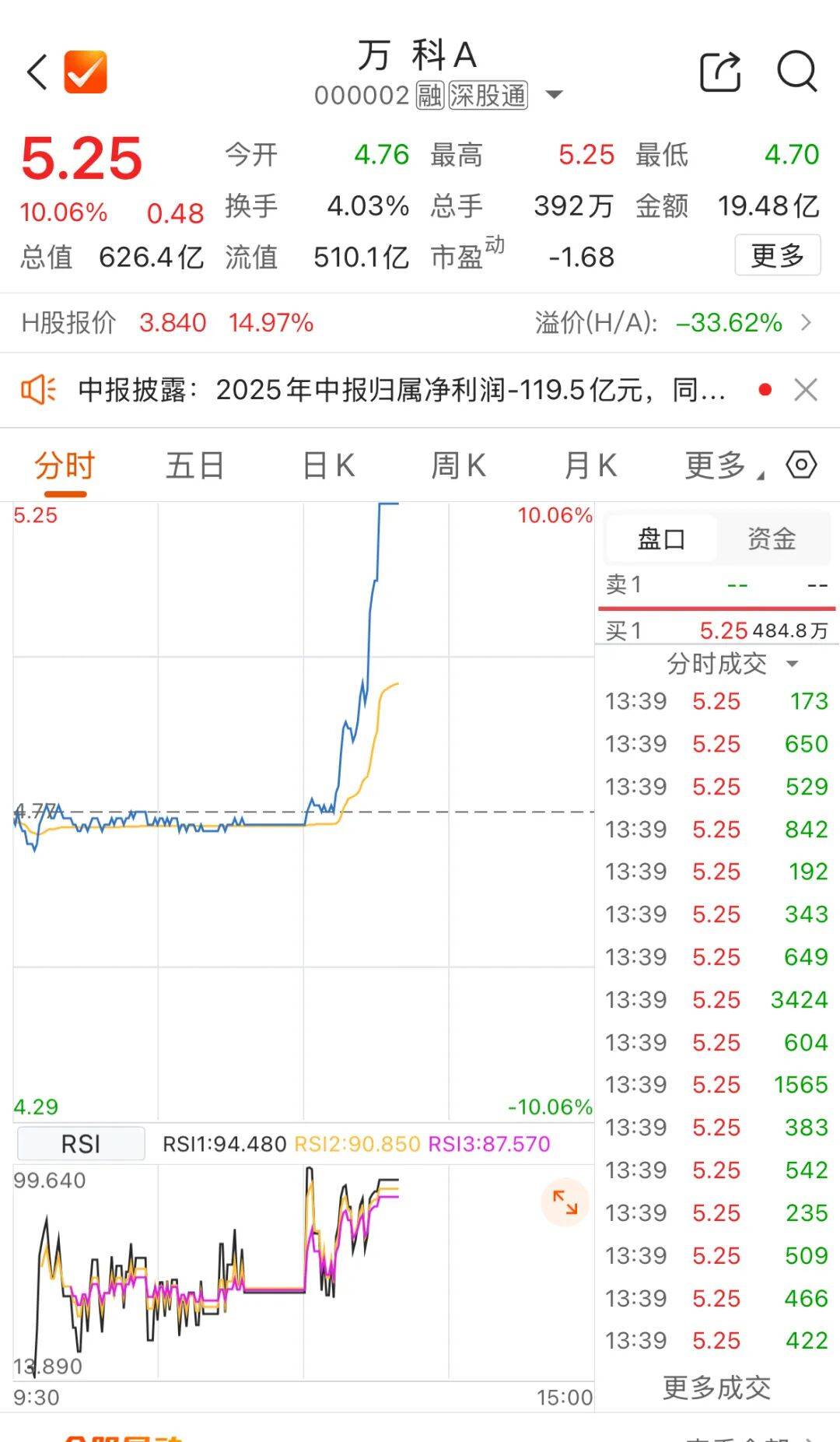View more transactions via 更多成交

pos(716,1384)
